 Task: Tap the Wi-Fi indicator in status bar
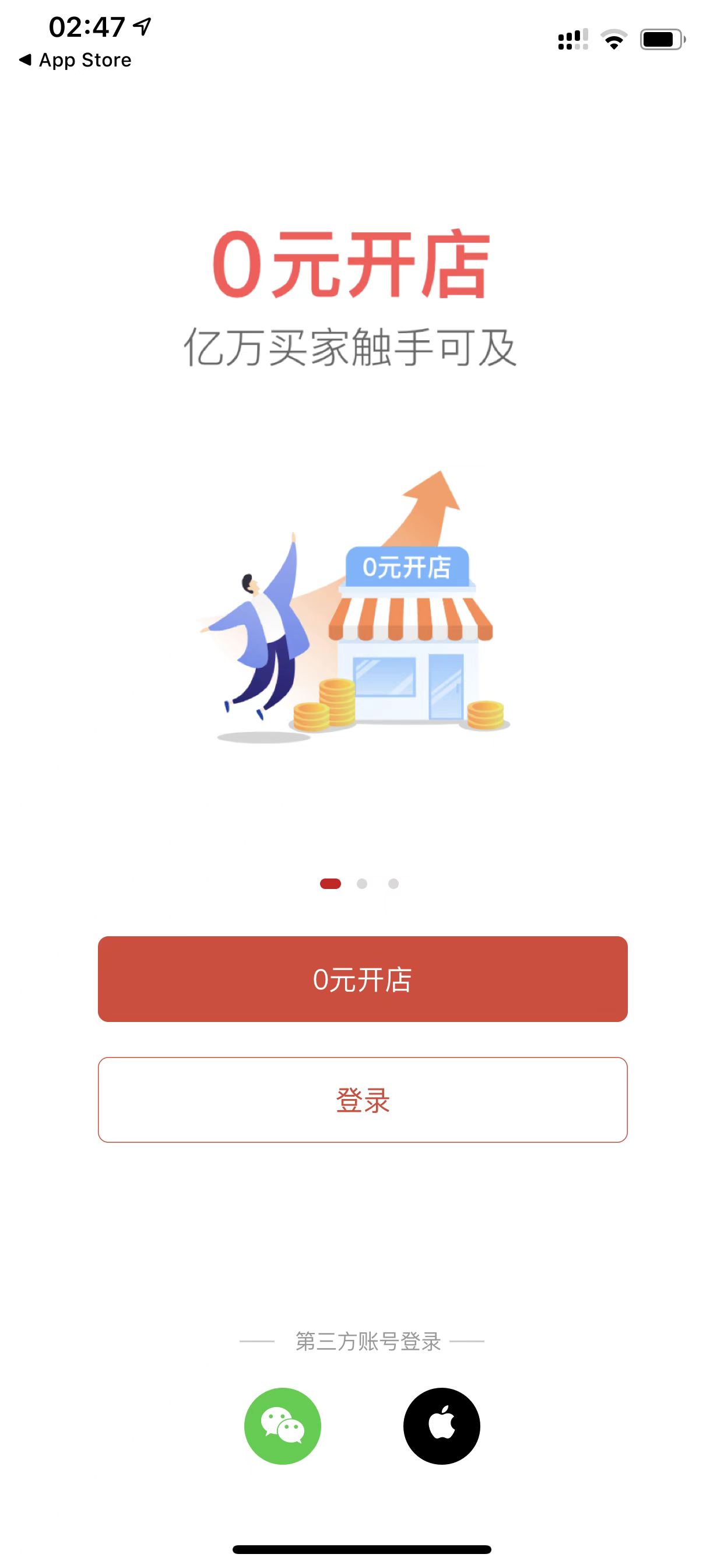tap(614, 38)
